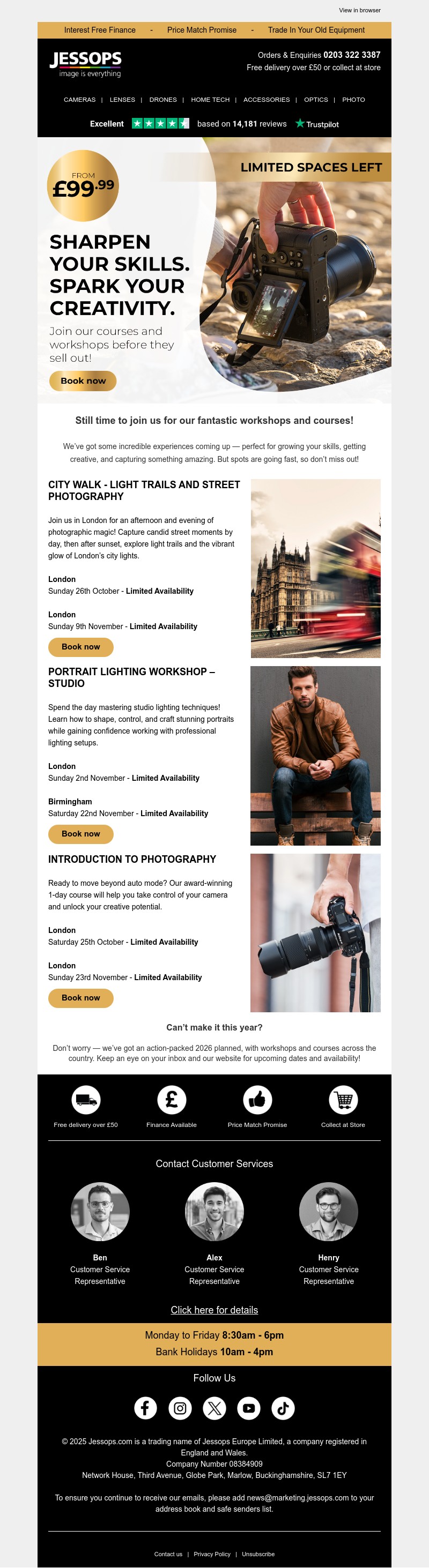Open the Jessops TikTok profile
The width and height of the screenshot is (429, 1568).
click(283, 1408)
